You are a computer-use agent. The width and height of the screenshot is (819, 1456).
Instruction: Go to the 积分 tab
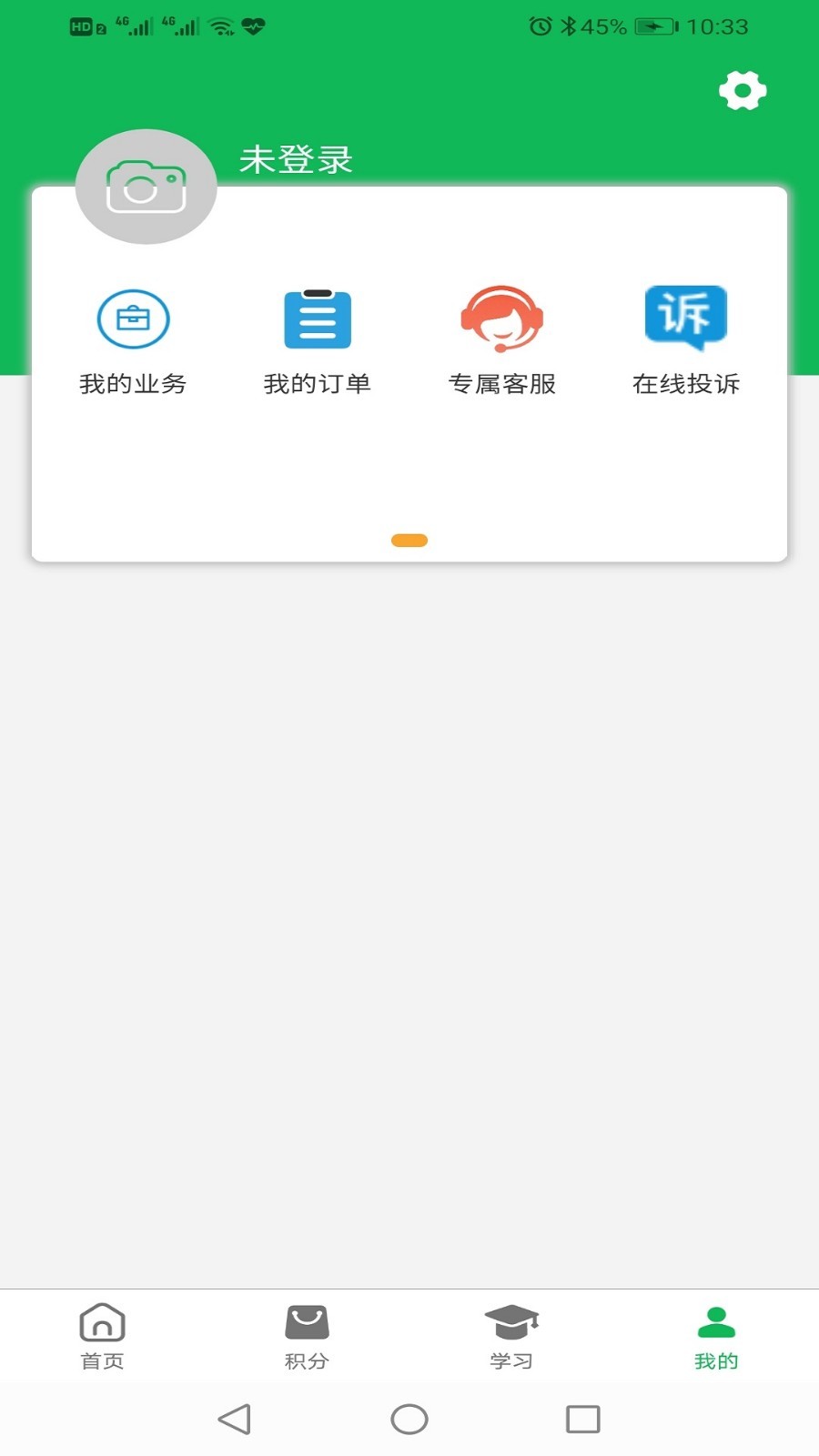307,1336
